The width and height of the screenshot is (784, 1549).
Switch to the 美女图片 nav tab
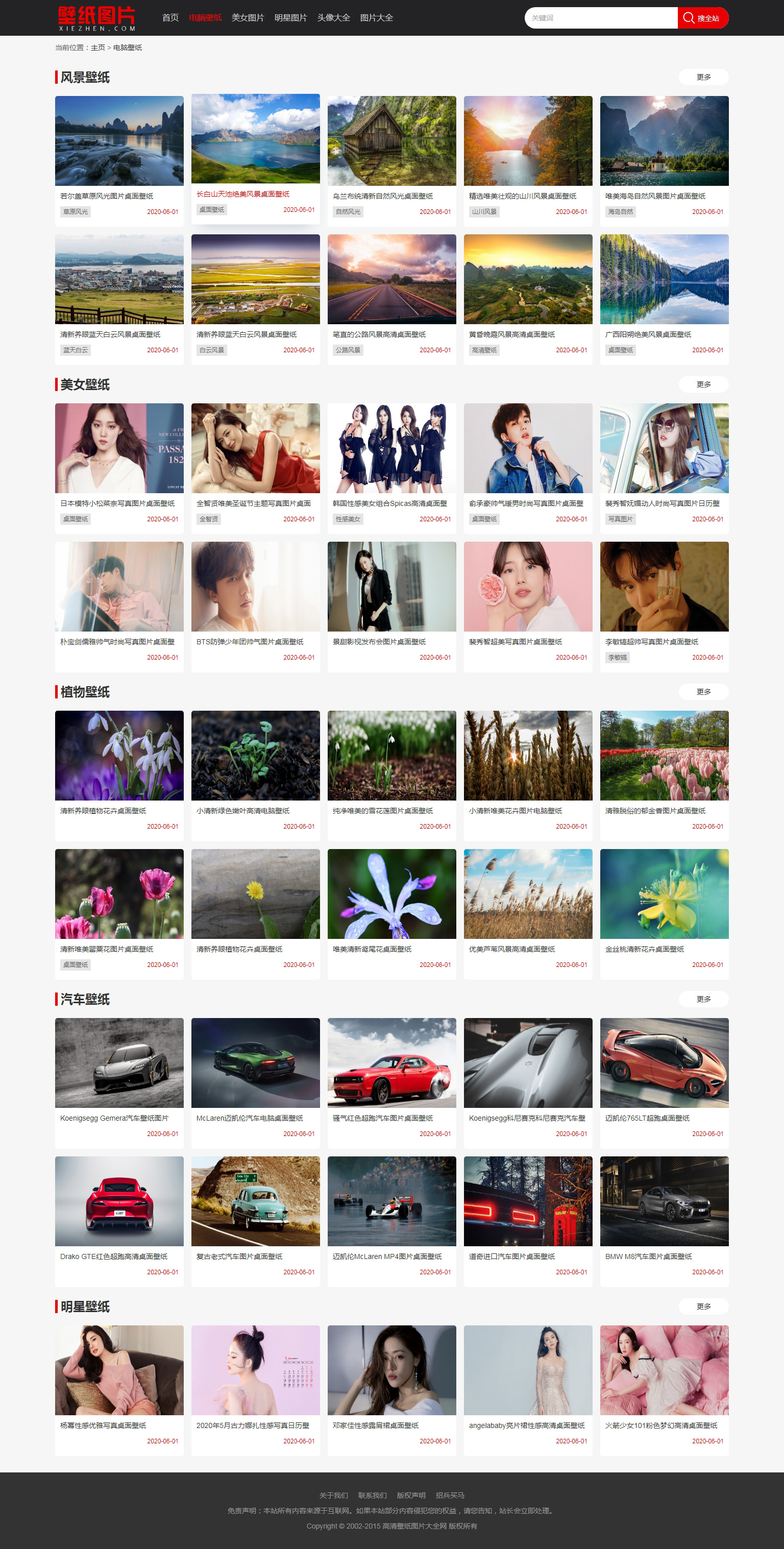(248, 18)
